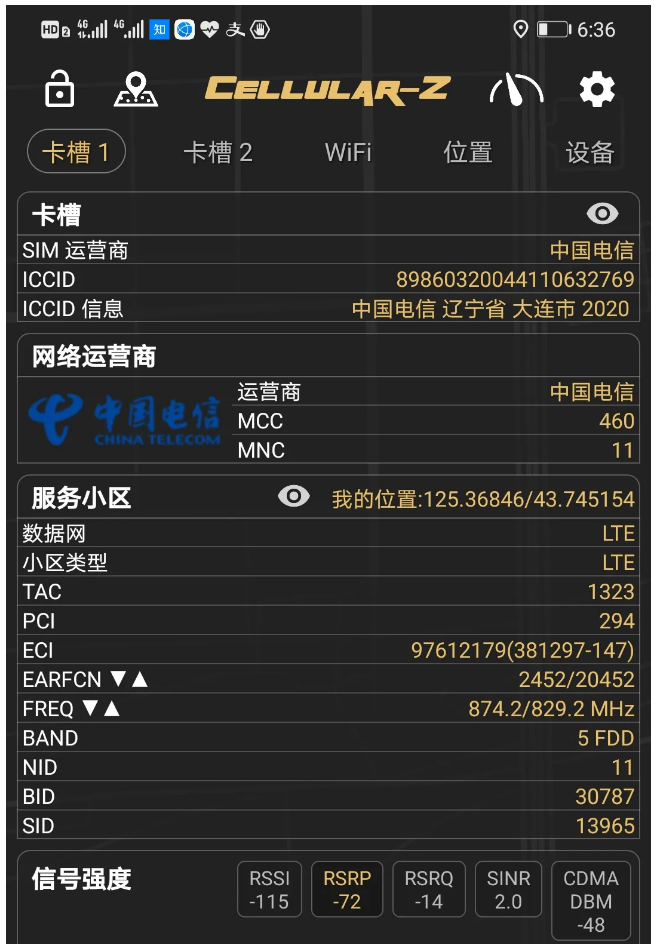This screenshot has width=658, height=944.
Task: Choose the RSRQ signal chip
Action: pos(429,889)
